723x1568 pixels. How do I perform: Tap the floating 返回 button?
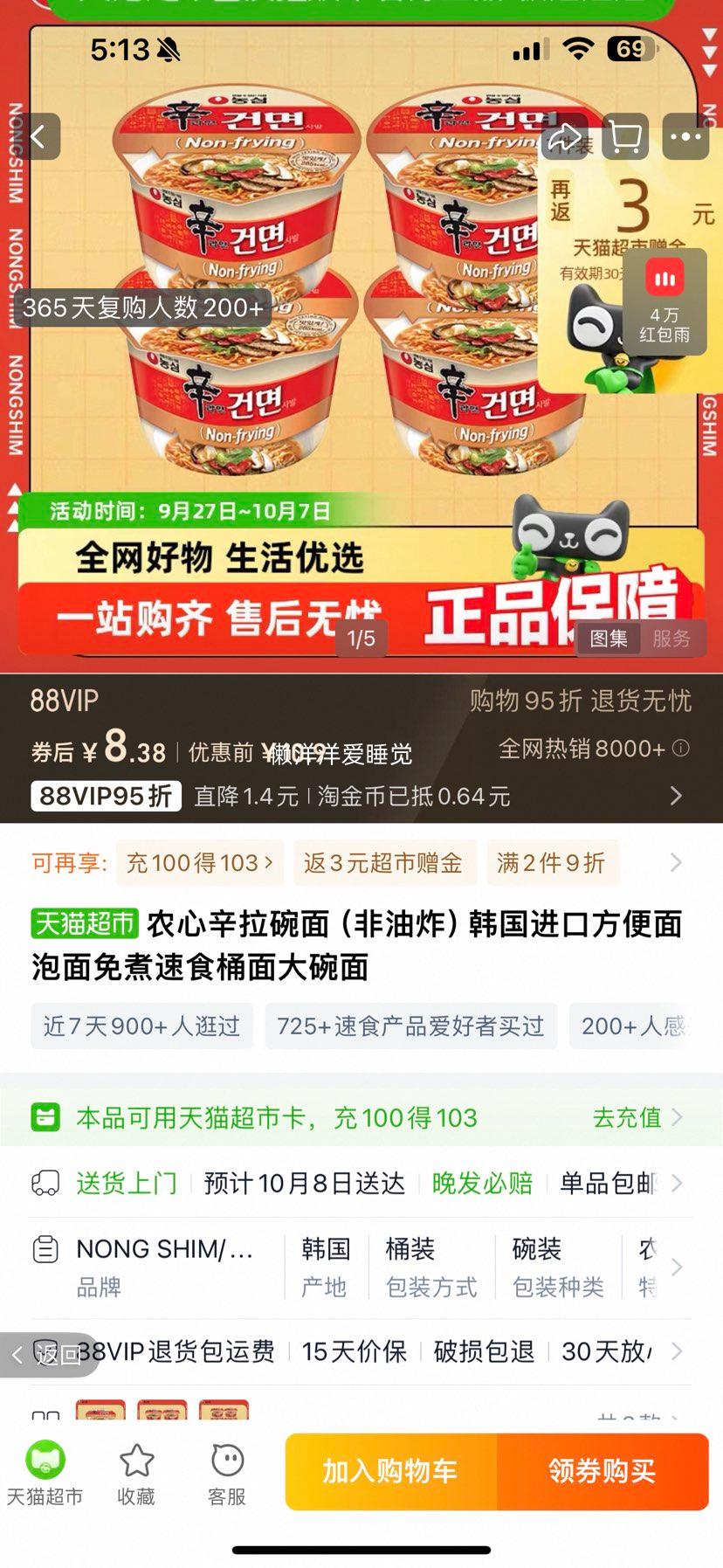pos(48,1355)
